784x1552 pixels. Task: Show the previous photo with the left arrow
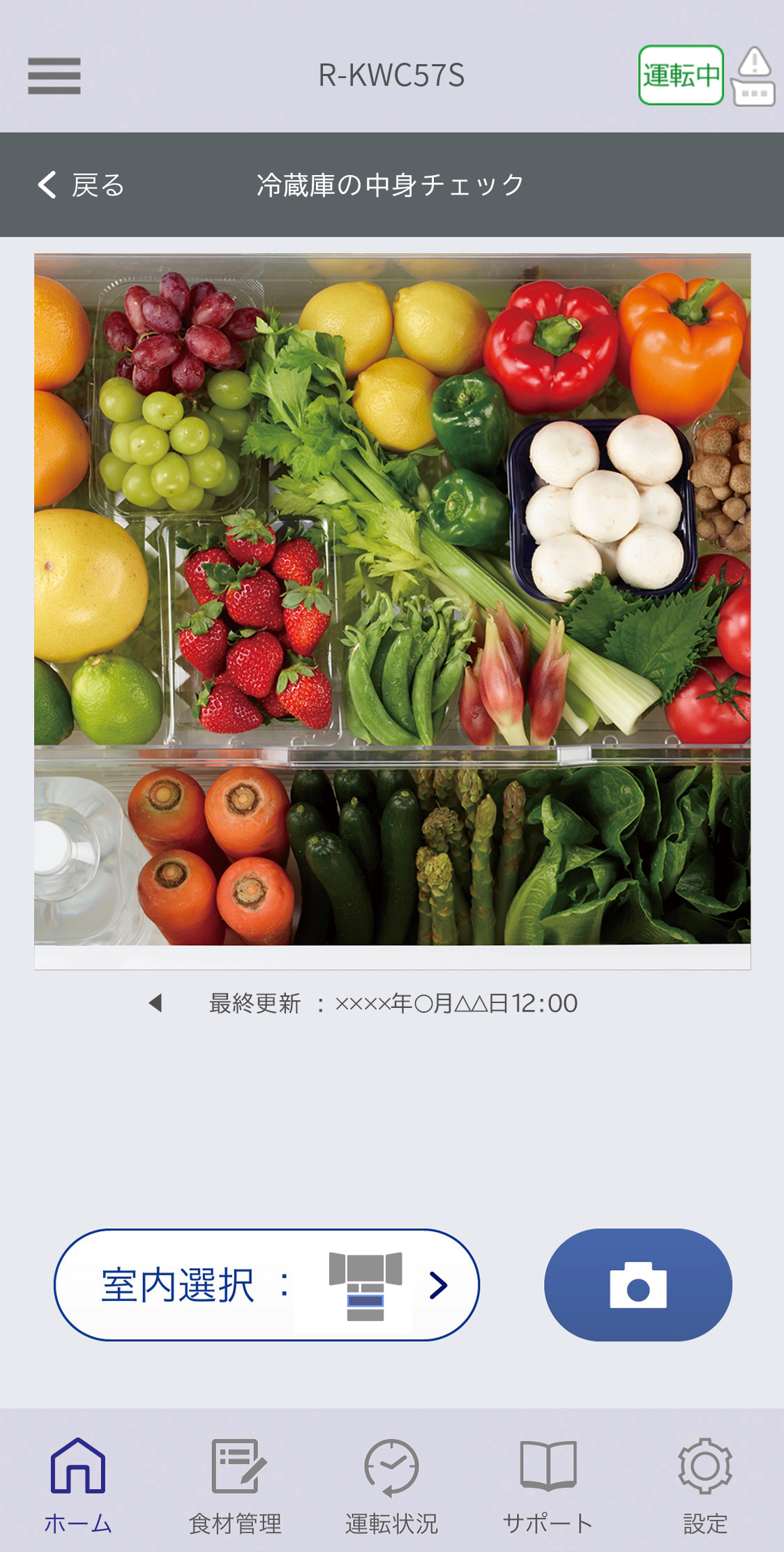point(156,1003)
